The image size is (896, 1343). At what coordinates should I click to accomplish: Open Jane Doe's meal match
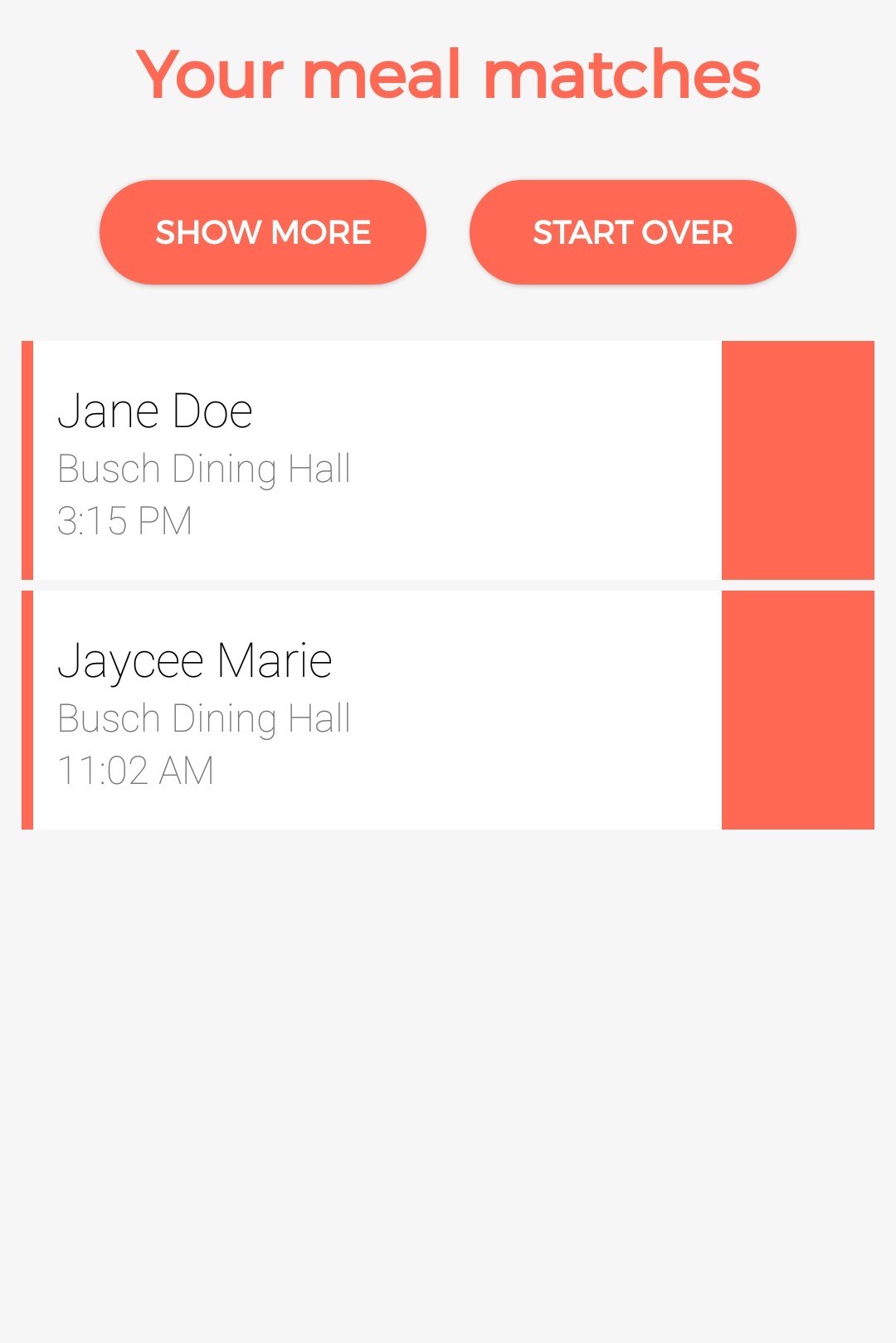(x=373, y=460)
